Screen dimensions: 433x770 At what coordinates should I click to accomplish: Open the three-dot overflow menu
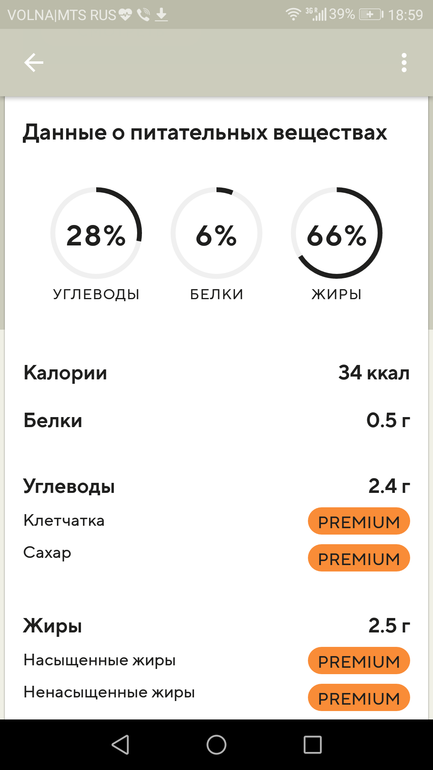point(404,63)
